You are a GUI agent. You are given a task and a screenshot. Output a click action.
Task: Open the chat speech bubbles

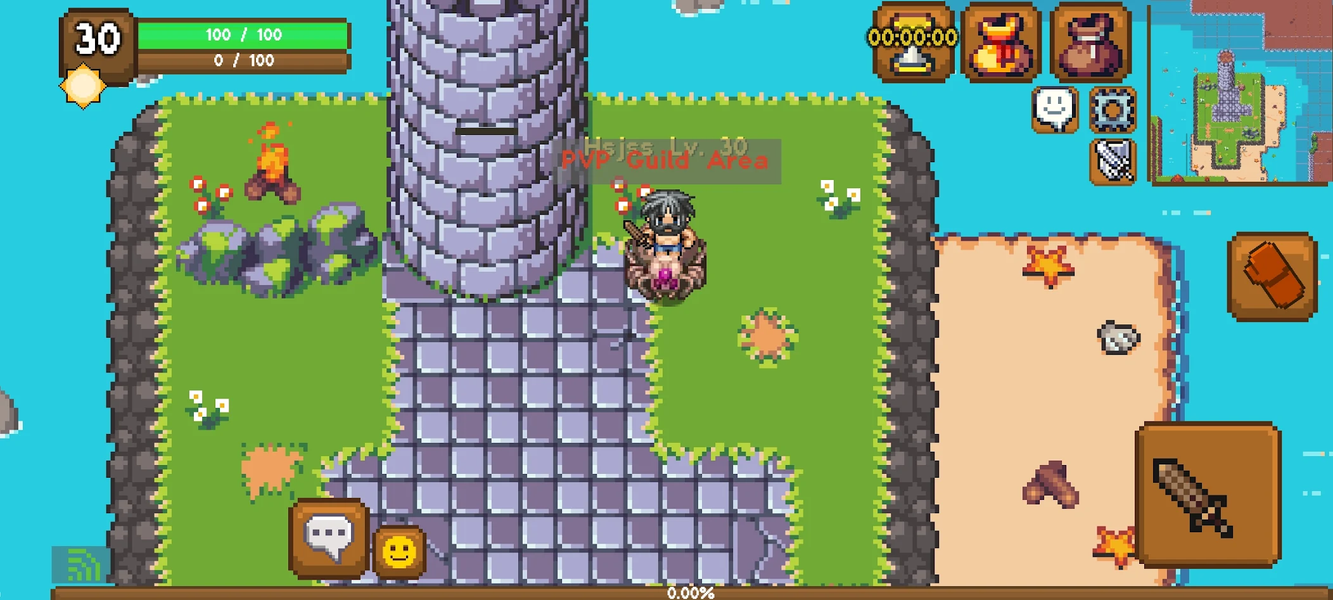(x=329, y=538)
